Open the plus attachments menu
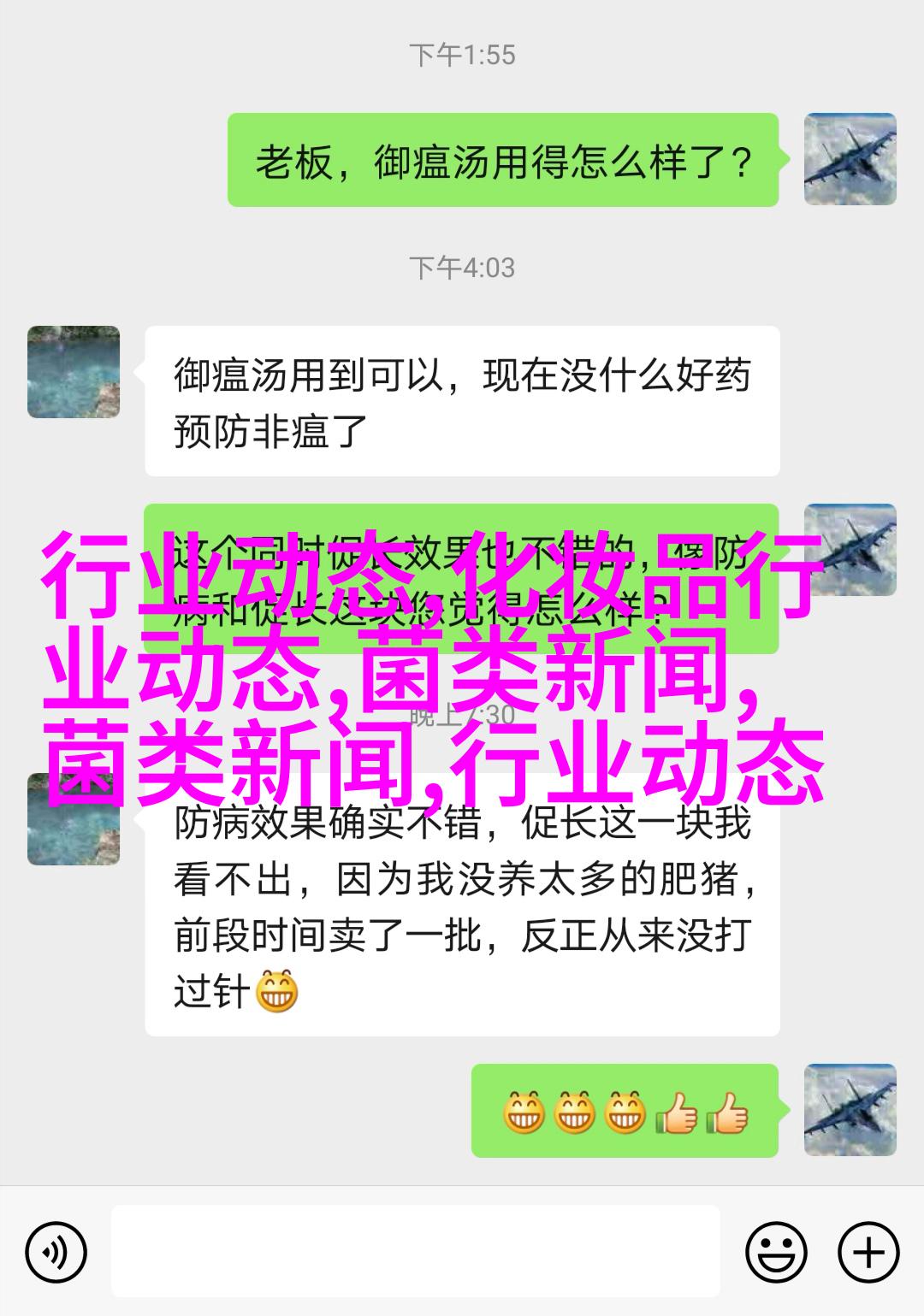 [868, 1253]
